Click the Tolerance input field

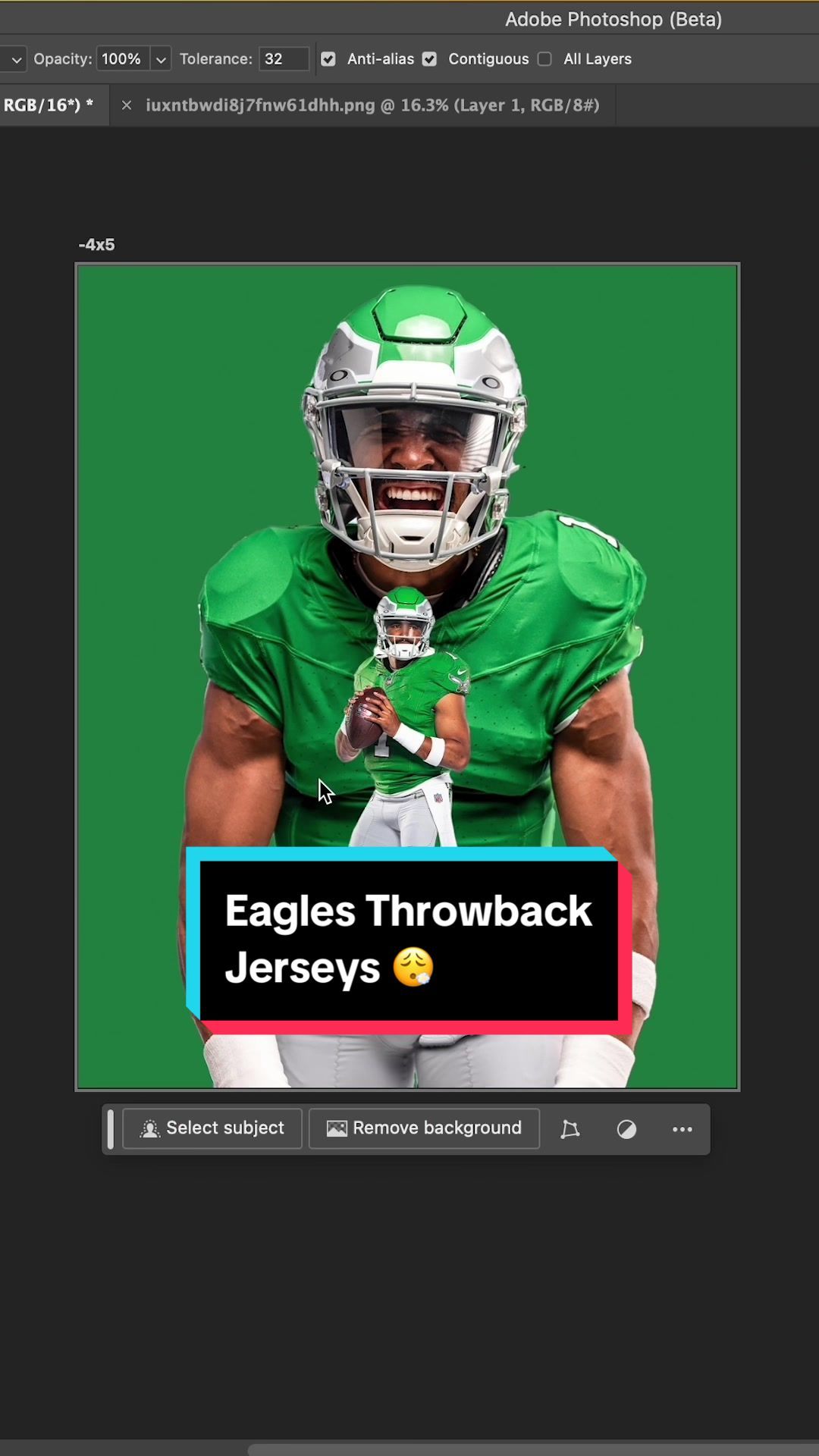(x=283, y=58)
